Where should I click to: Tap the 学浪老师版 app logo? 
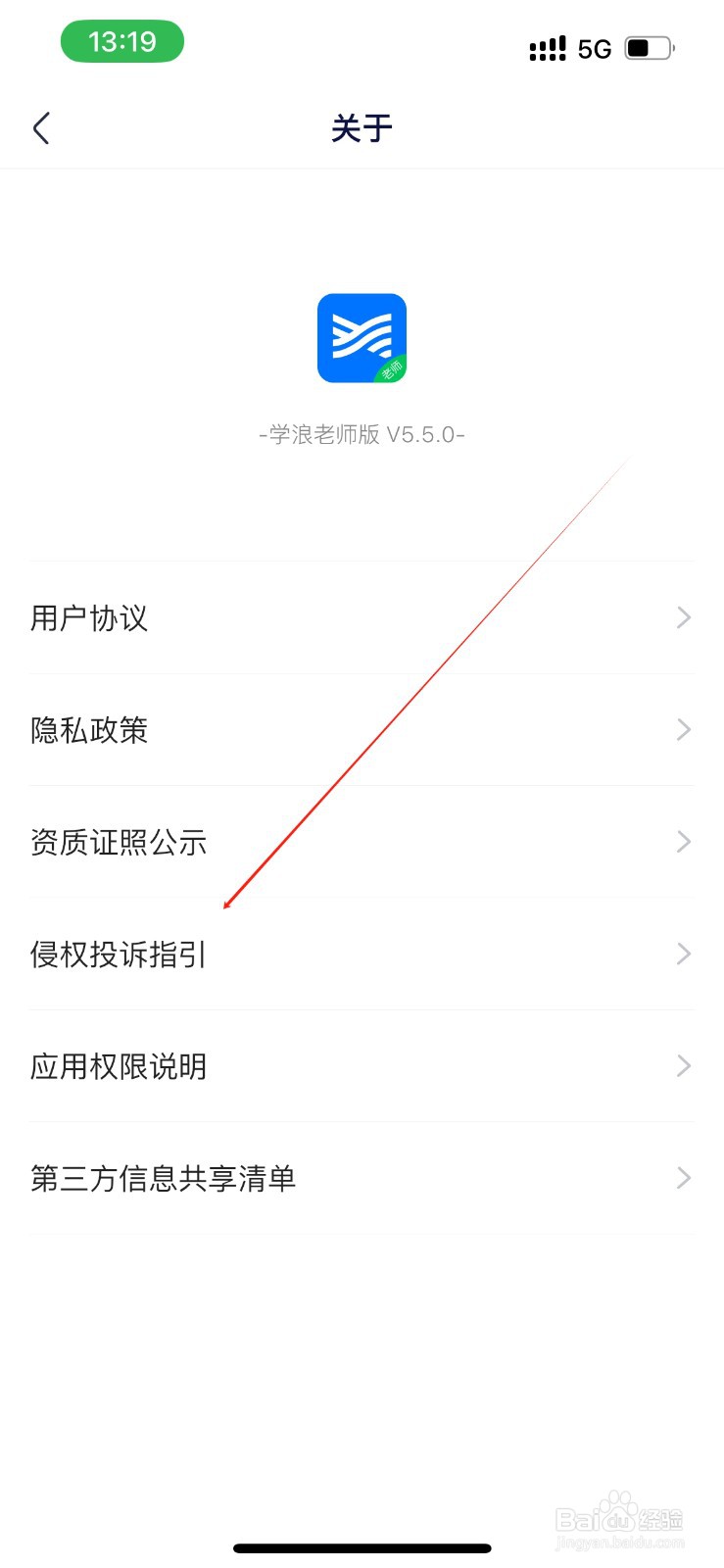coord(362,338)
